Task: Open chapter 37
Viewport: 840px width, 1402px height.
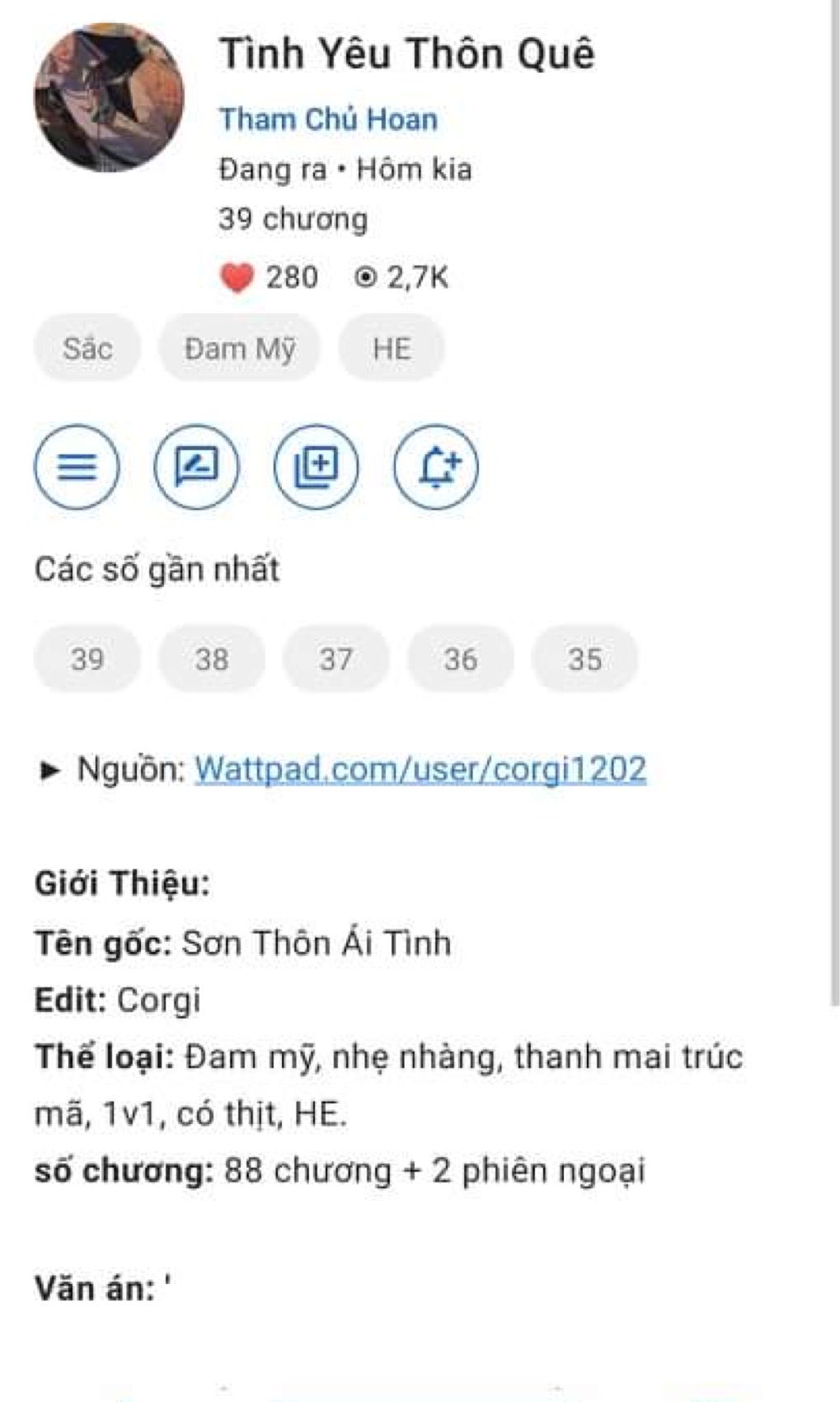Action: [x=336, y=659]
